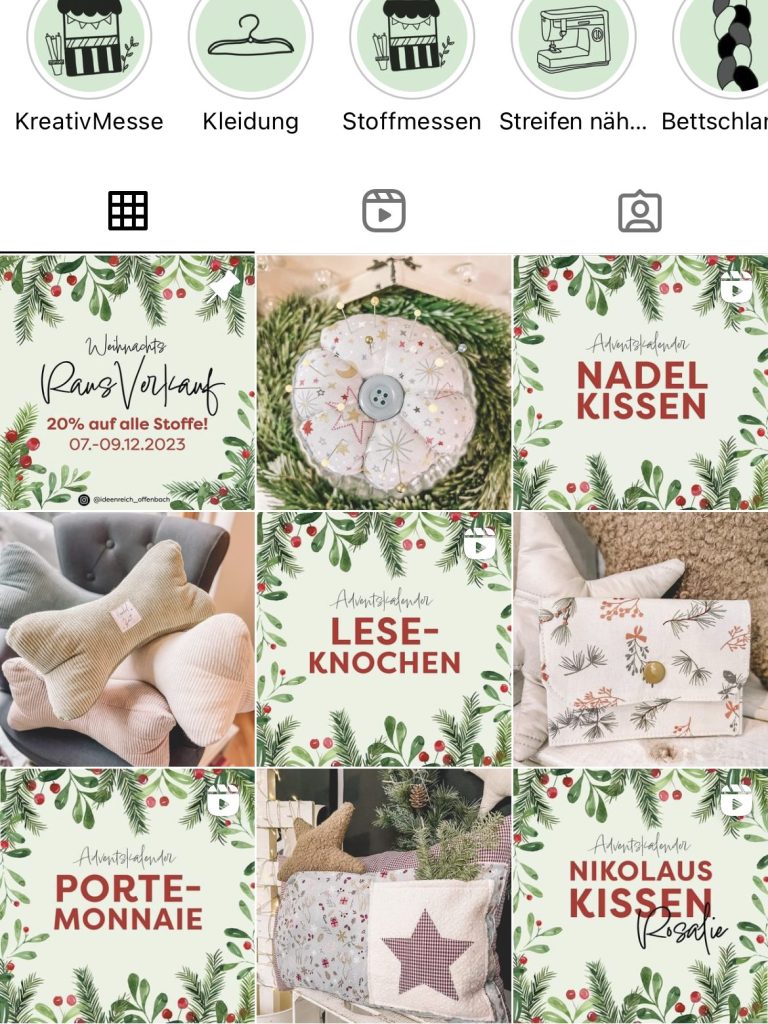
Task: Play the Nadelkissen Adventskalender reel
Action: 640,382
